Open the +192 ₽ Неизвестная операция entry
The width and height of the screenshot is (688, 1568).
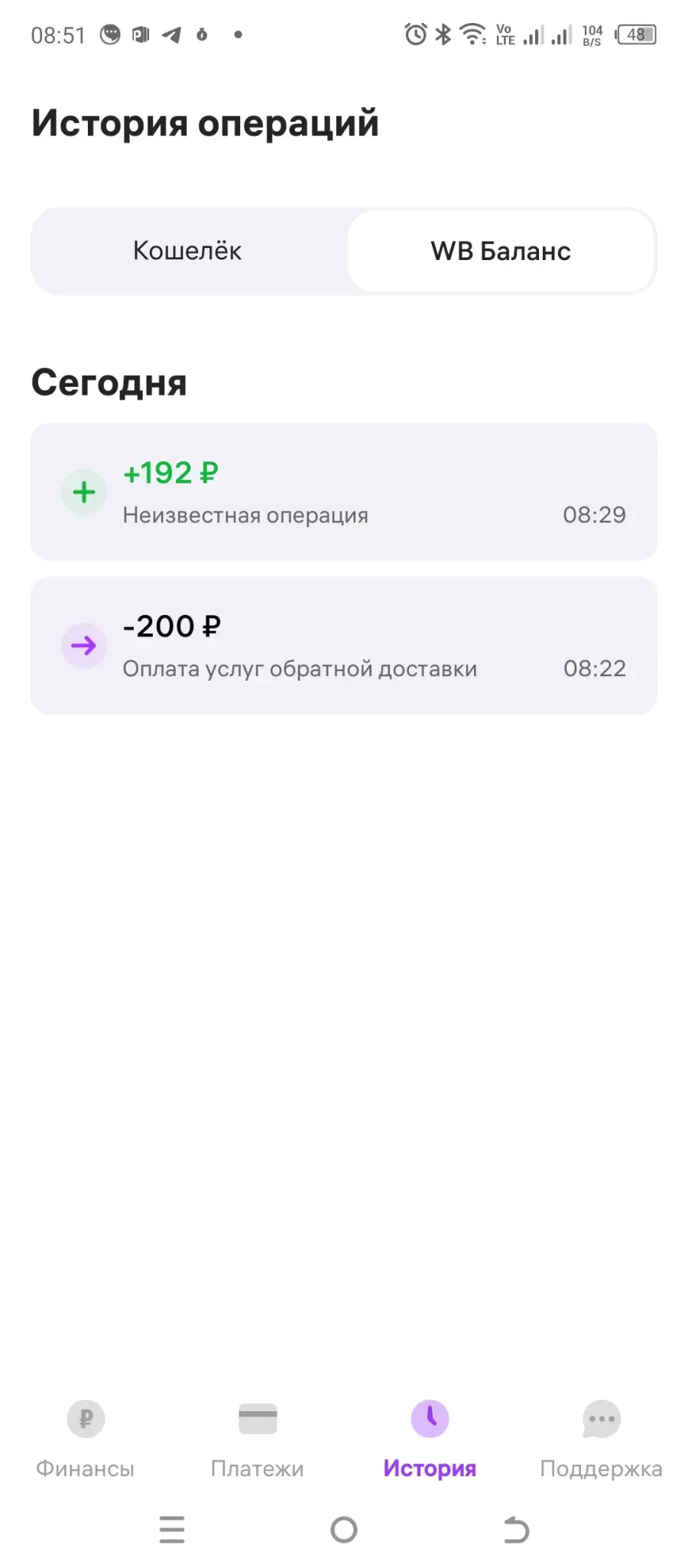pos(344,492)
